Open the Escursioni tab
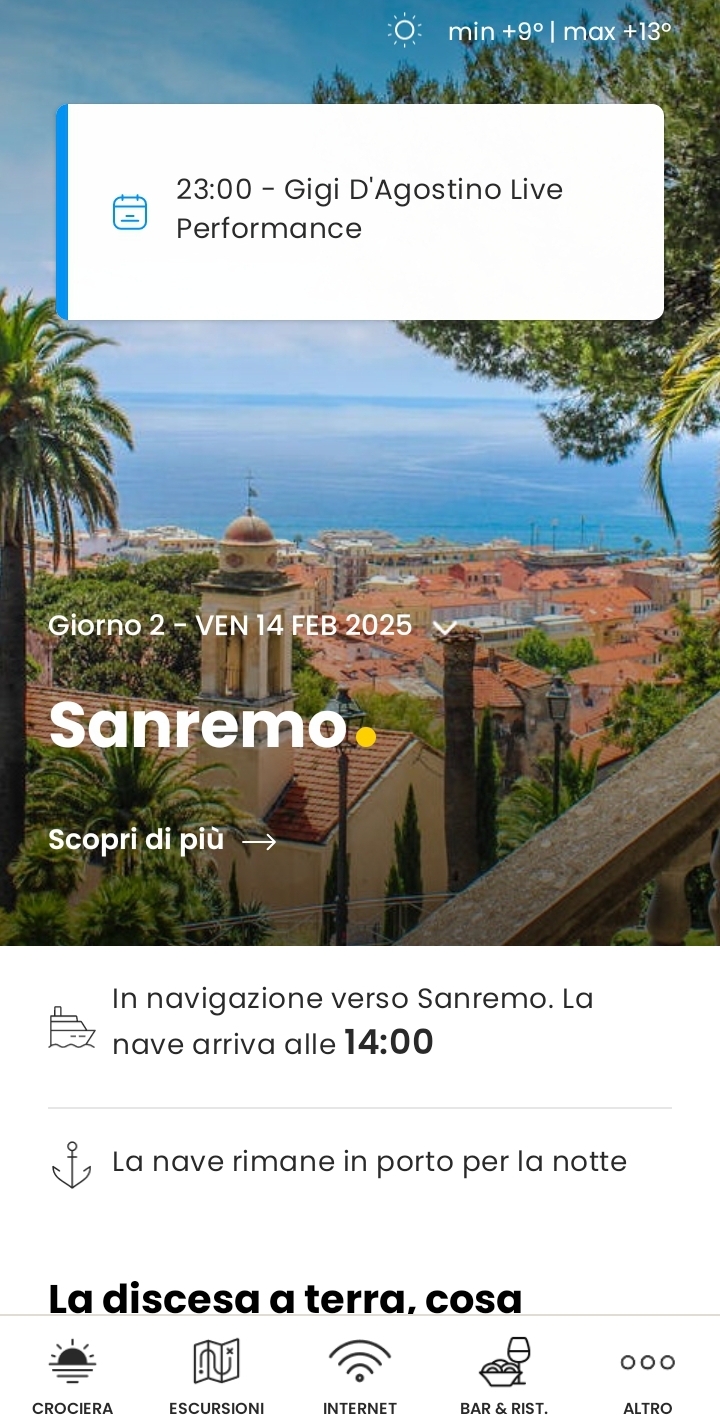This screenshot has width=720, height=1426. (x=216, y=1376)
